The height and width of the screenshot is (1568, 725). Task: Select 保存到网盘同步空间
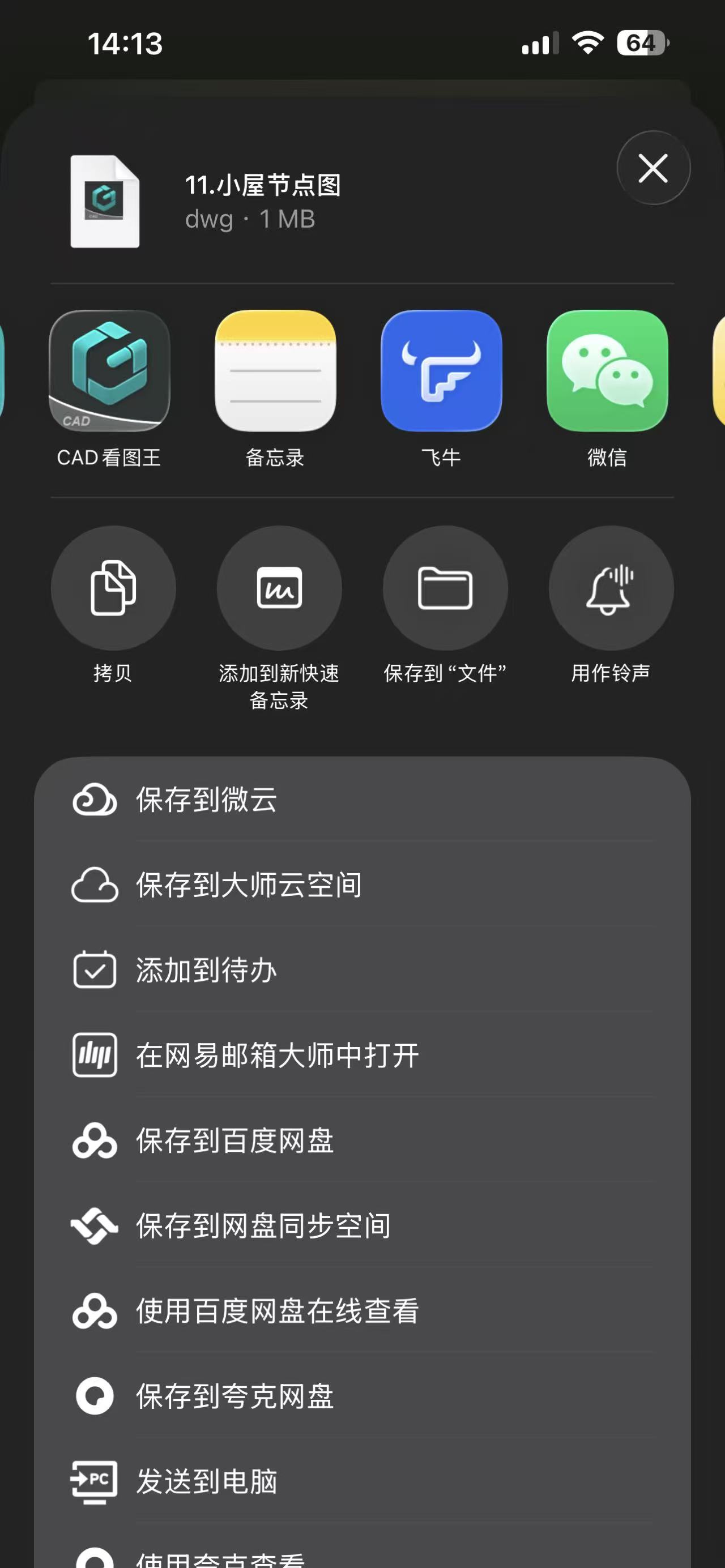tap(362, 1225)
